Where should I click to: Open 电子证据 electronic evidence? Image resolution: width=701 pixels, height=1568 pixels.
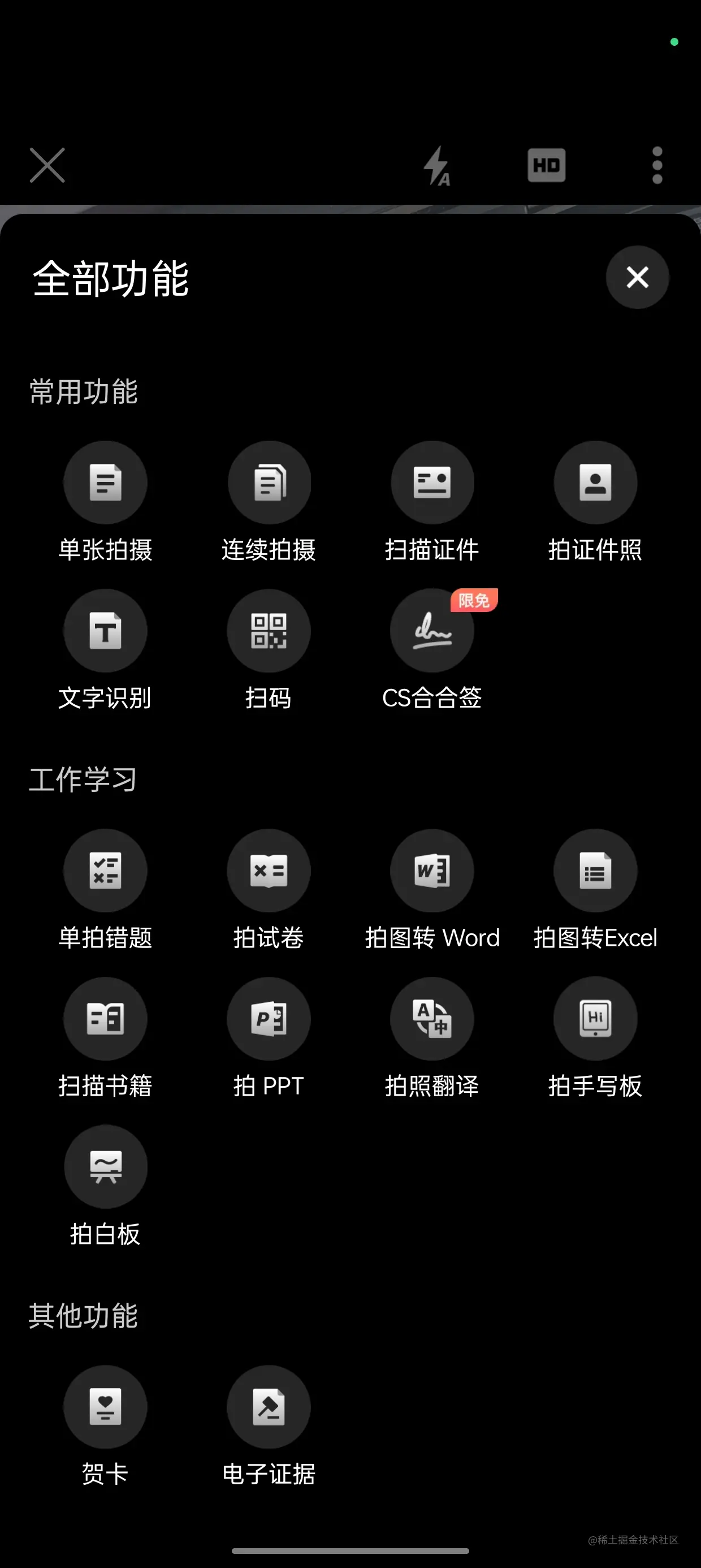tap(269, 1407)
